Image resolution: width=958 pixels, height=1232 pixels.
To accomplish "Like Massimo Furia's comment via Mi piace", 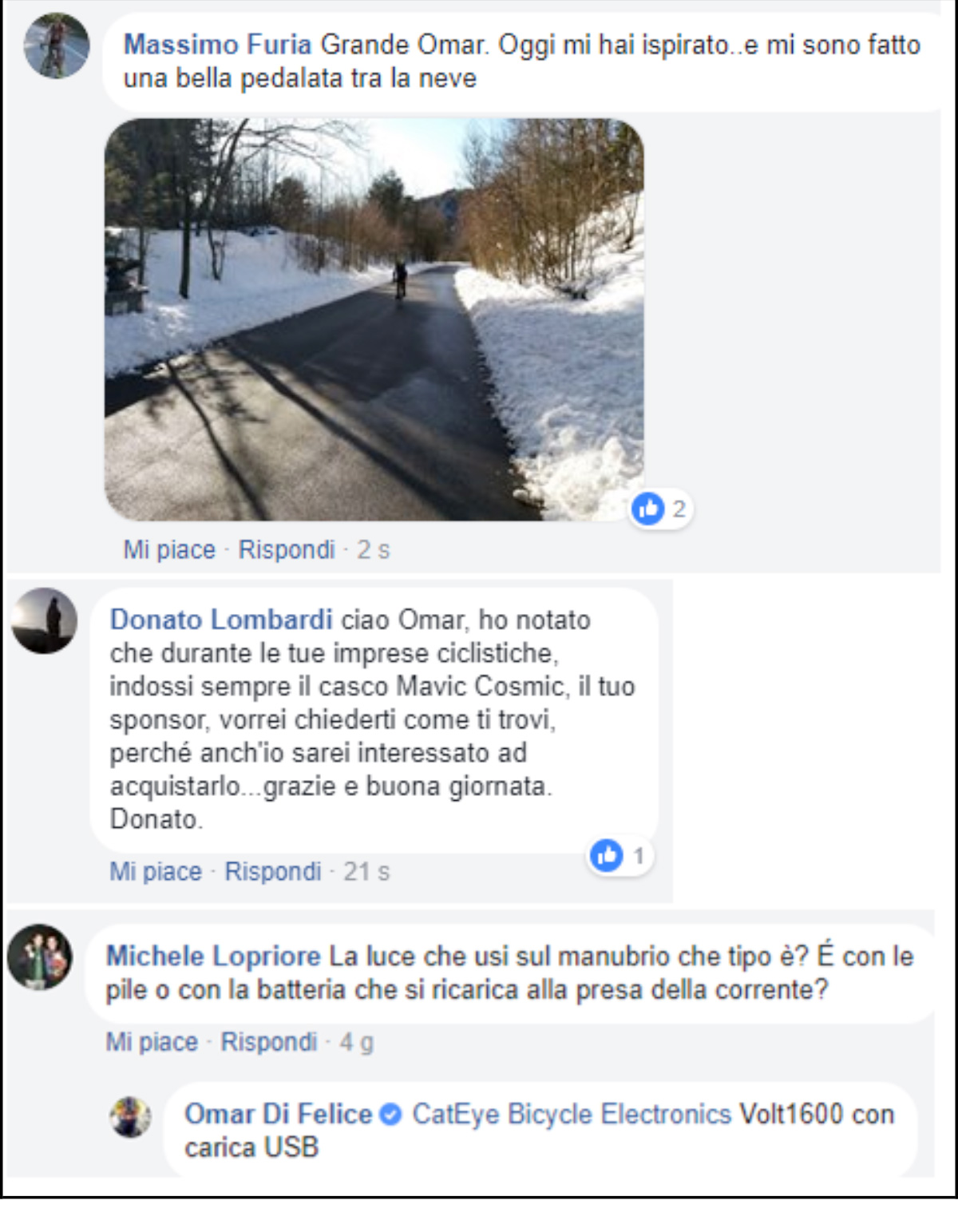I will point(169,550).
